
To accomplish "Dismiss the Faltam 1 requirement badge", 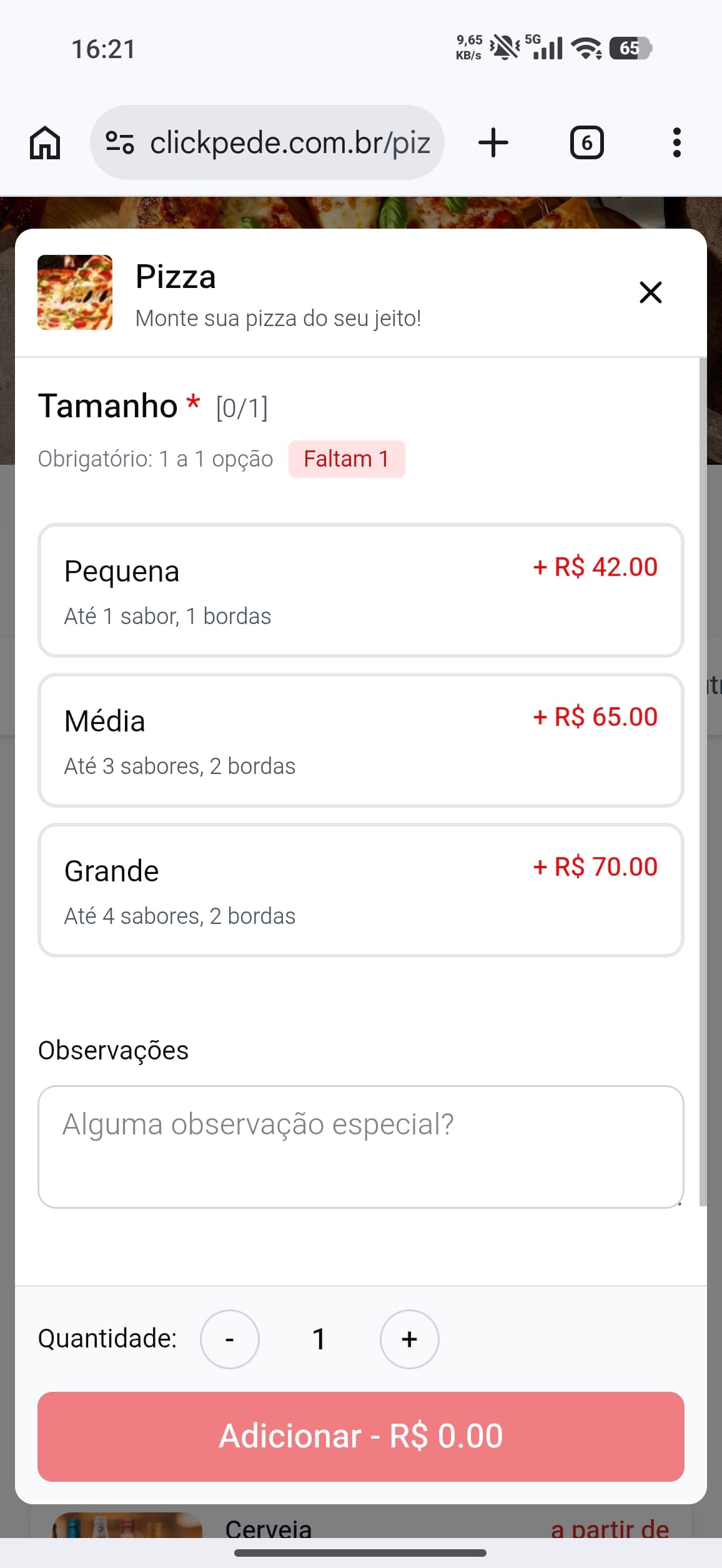I will (x=347, y=459).
